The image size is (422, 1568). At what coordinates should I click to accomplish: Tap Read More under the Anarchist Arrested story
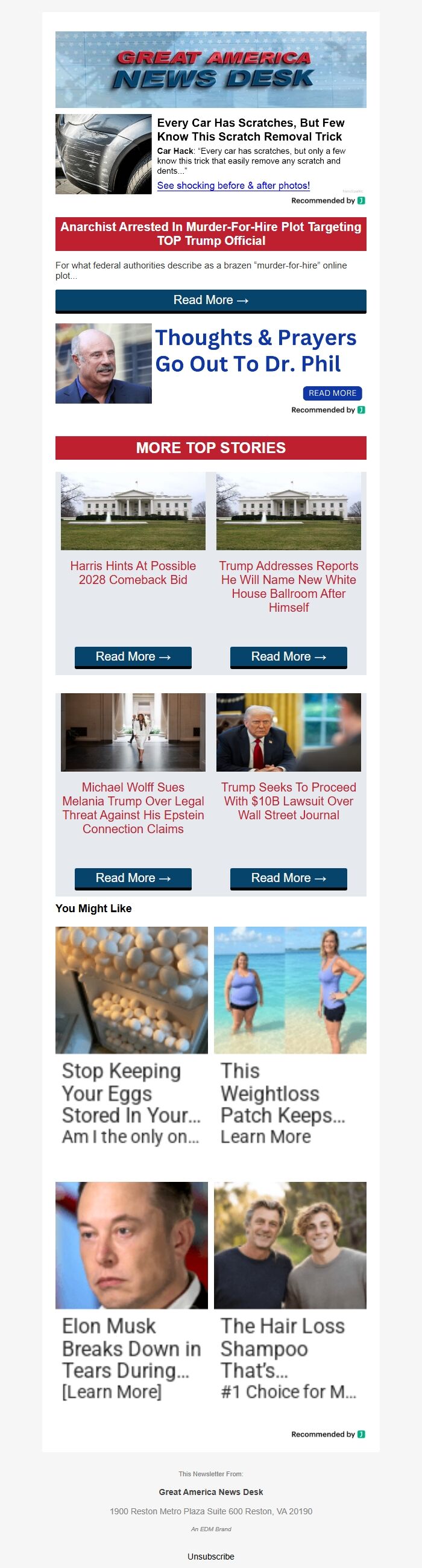210,300
